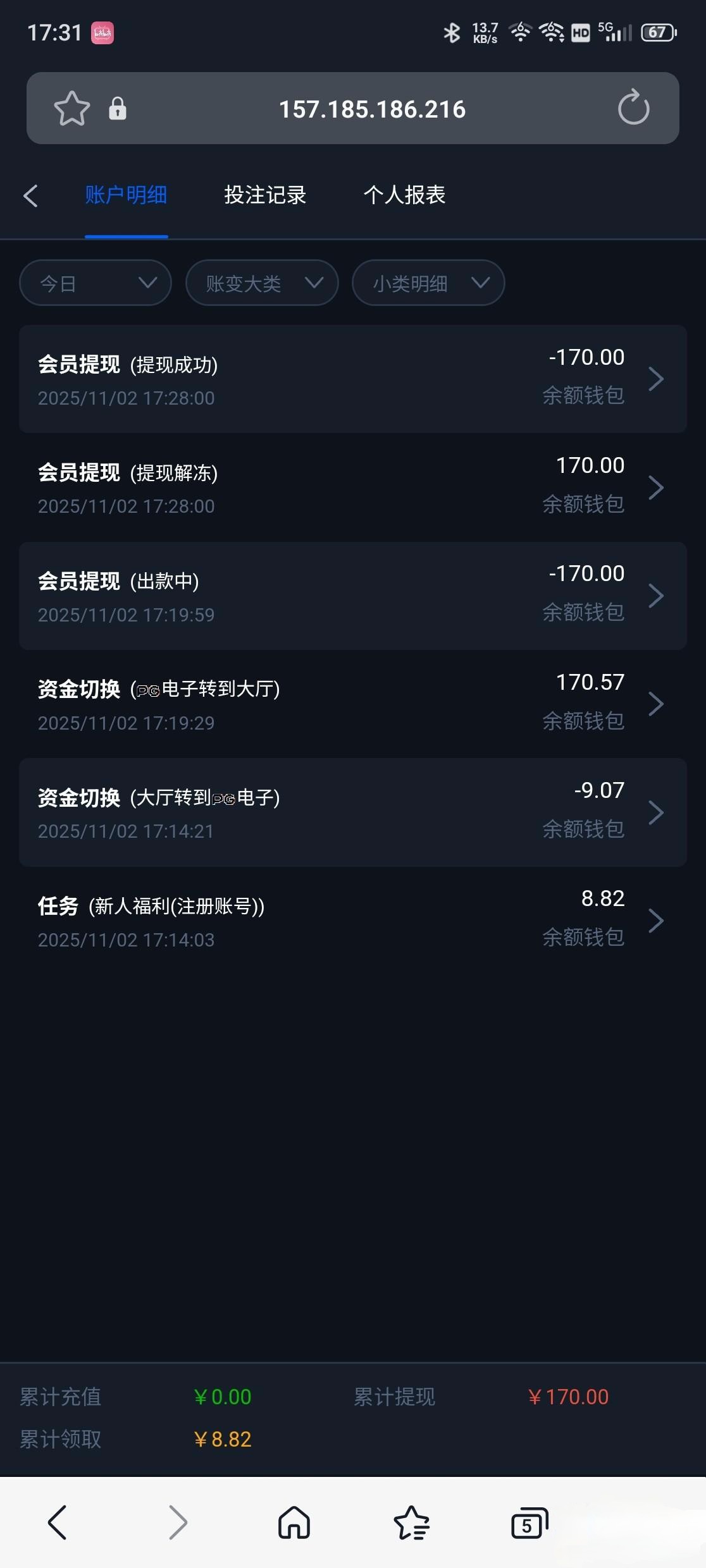Tap the address bar showing 157.185.186.216
The height and width of the screenshot is (1568, 706).
pos(373,107)
